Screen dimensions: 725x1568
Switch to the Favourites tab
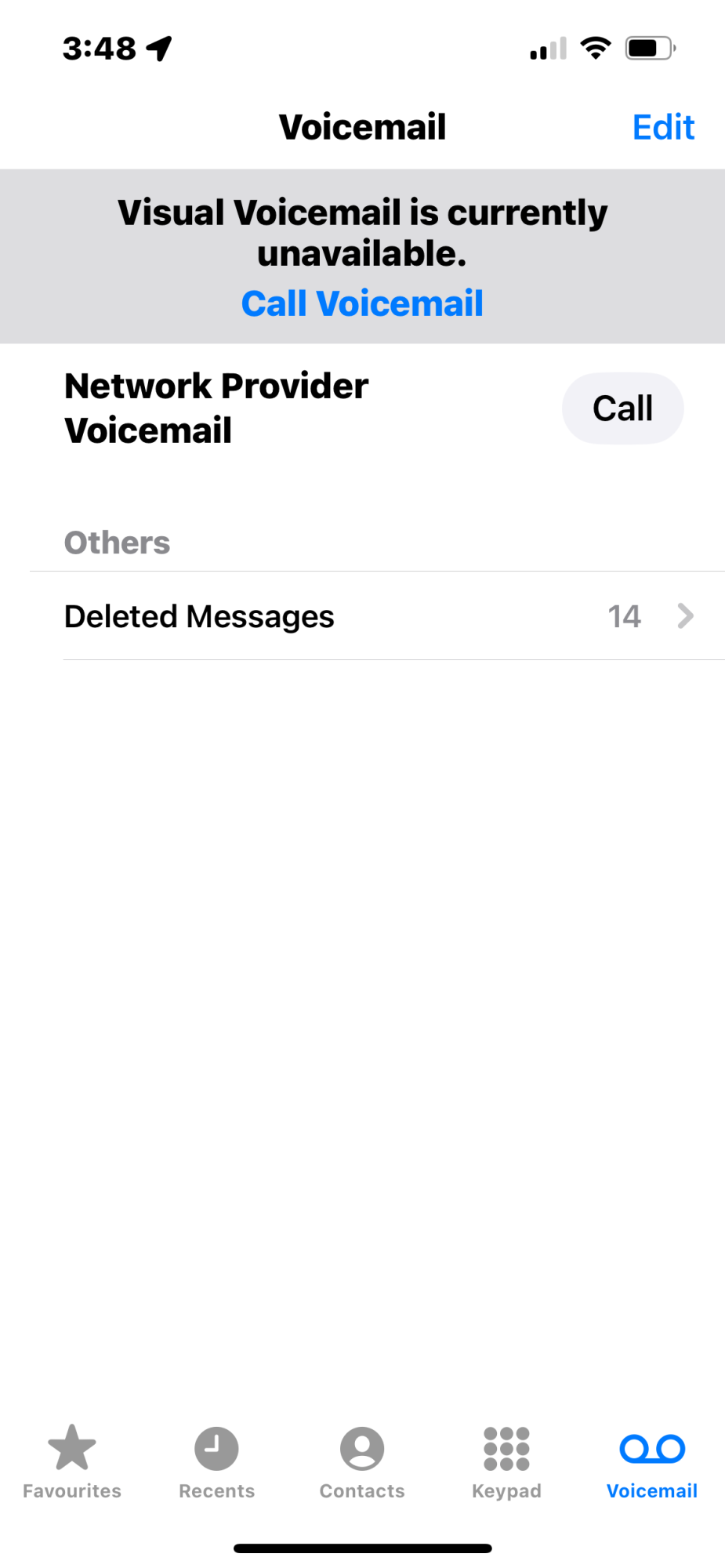click(x=72, y=1461)
